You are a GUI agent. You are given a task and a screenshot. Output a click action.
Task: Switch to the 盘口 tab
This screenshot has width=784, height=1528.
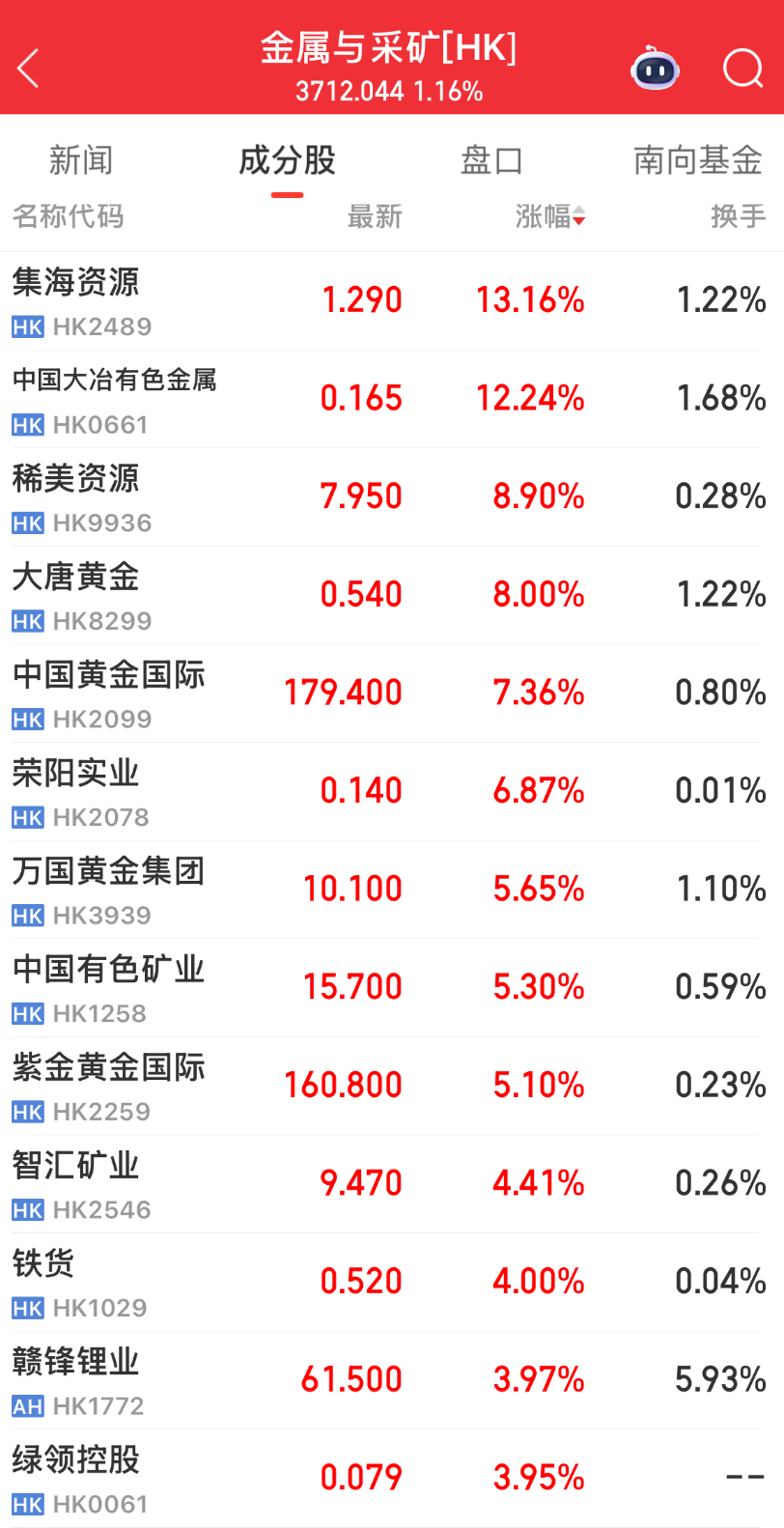click(492, 160)
